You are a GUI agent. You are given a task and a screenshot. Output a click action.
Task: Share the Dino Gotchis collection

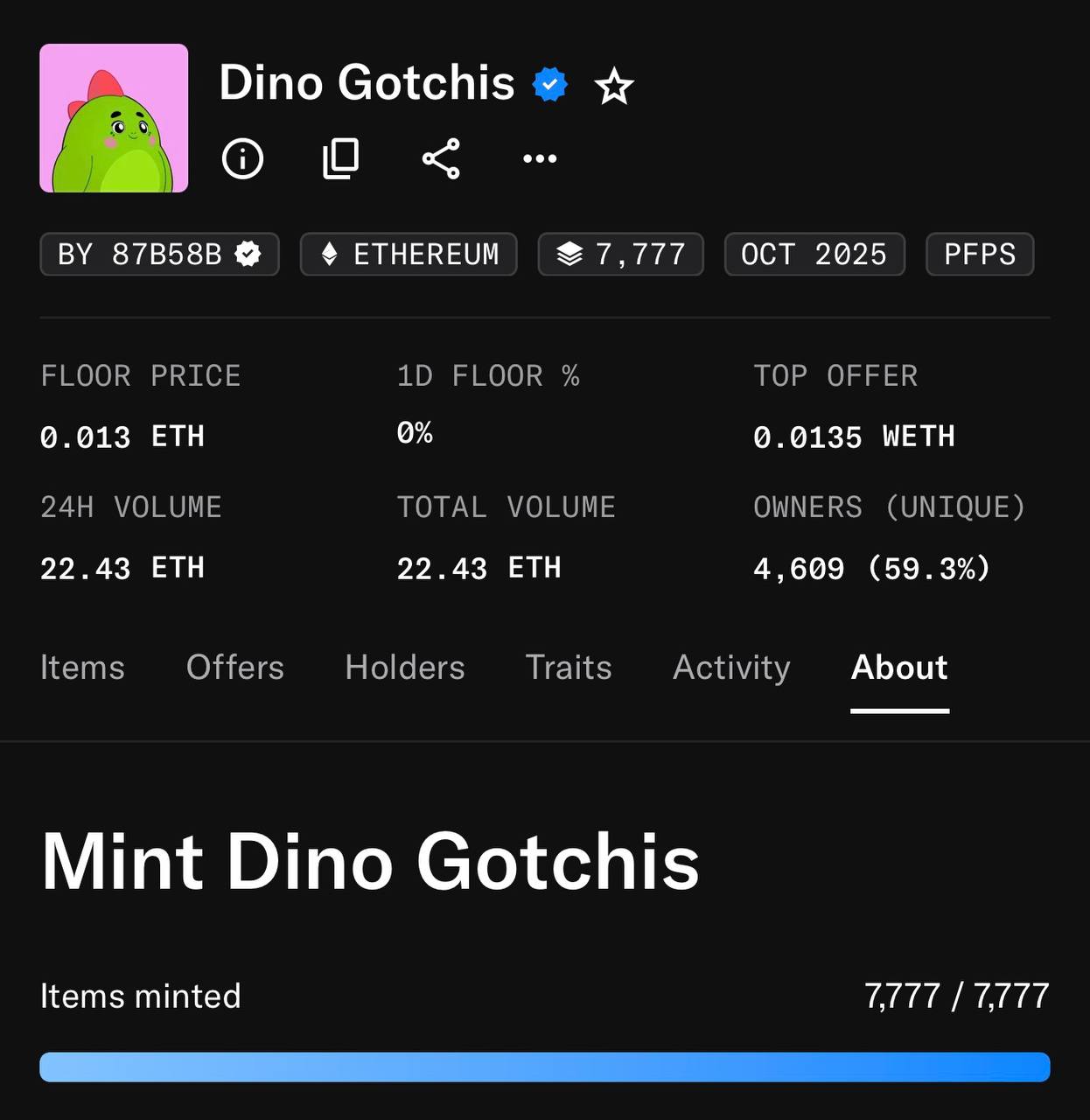[441, 158]
